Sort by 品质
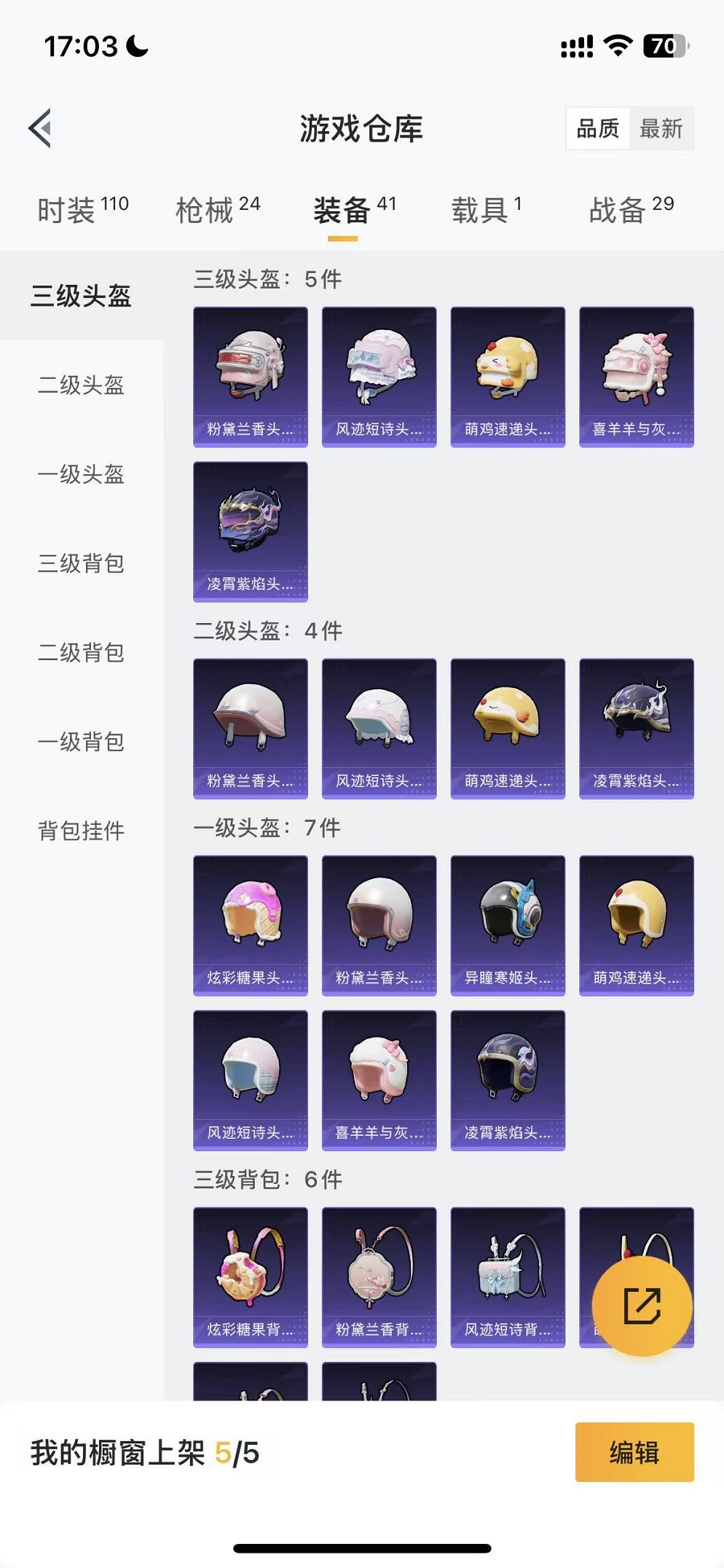 598,129
